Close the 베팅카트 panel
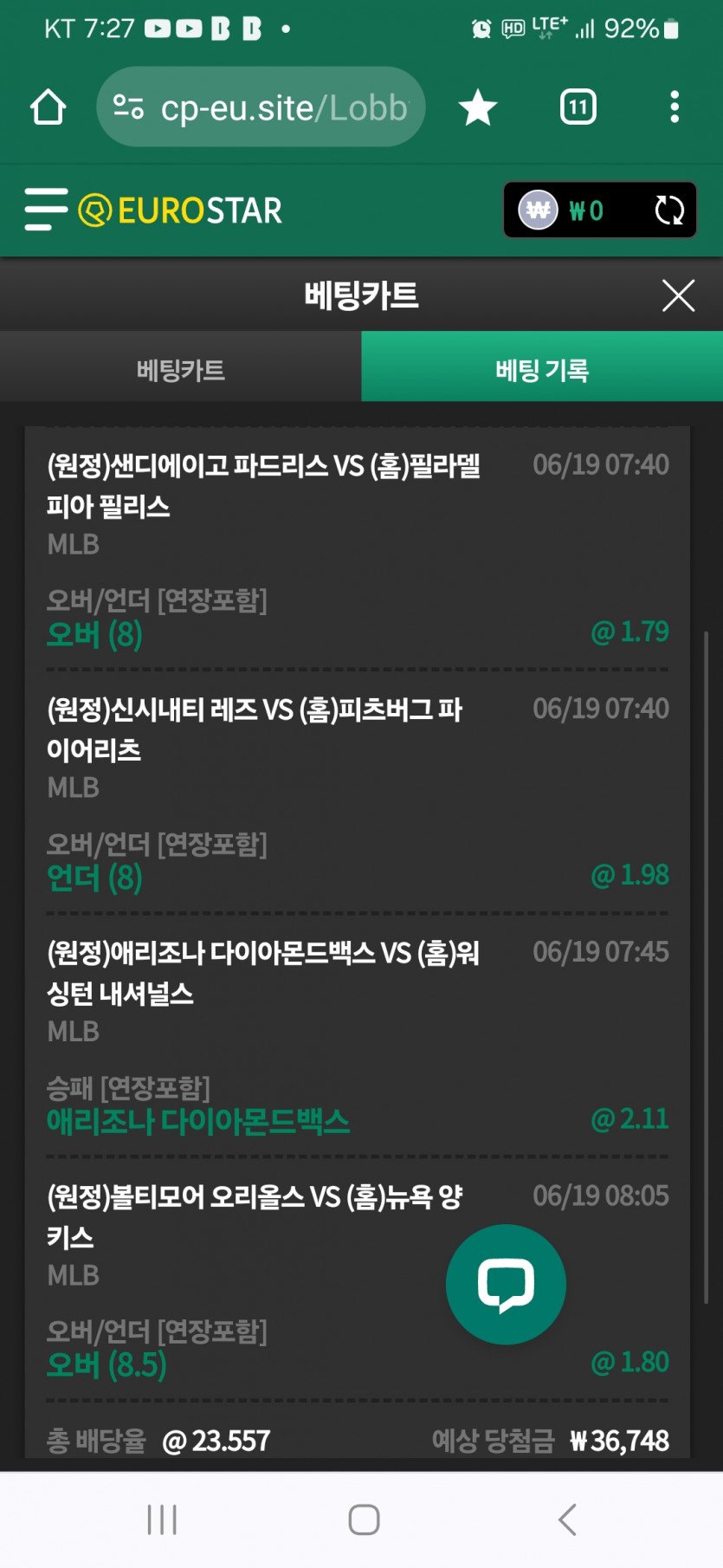Screen dimensions: 723x1568 (x=678, y=295)
